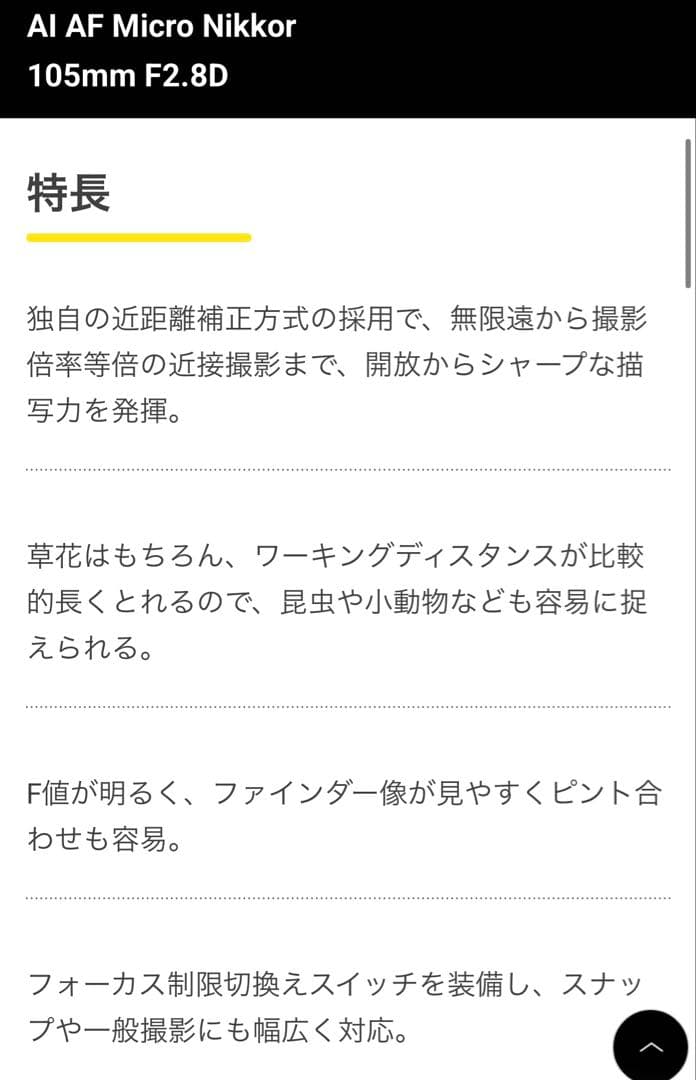Tap the scroll-to-top arrow button
Viewport: 696px width, 1080px height.
(651, 1045)
